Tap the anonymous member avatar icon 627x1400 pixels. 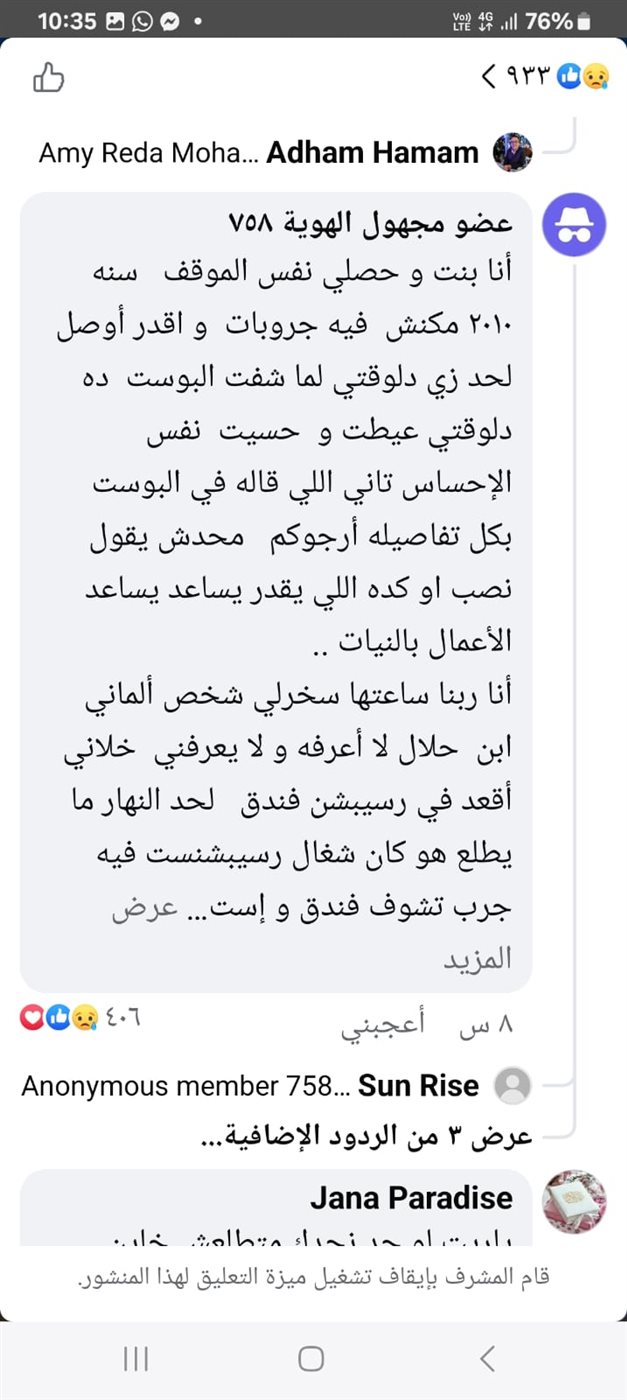(574, 225)
